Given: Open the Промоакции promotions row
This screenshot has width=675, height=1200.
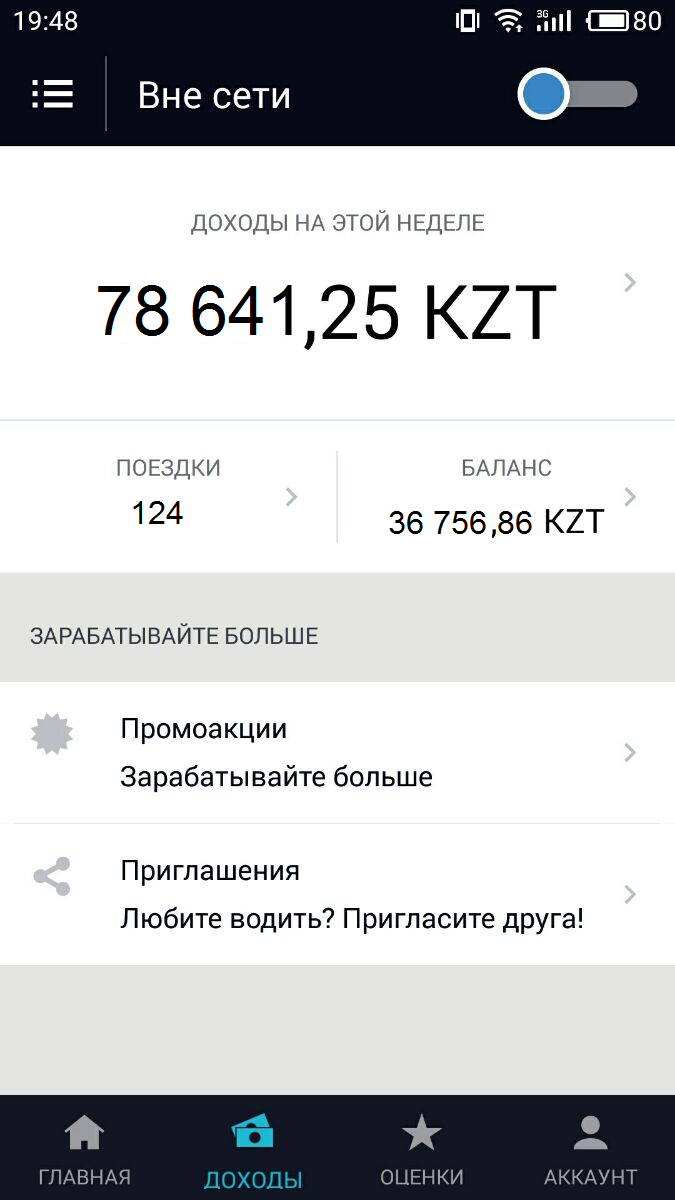Looking at the screenshot, I should point(337,752).
